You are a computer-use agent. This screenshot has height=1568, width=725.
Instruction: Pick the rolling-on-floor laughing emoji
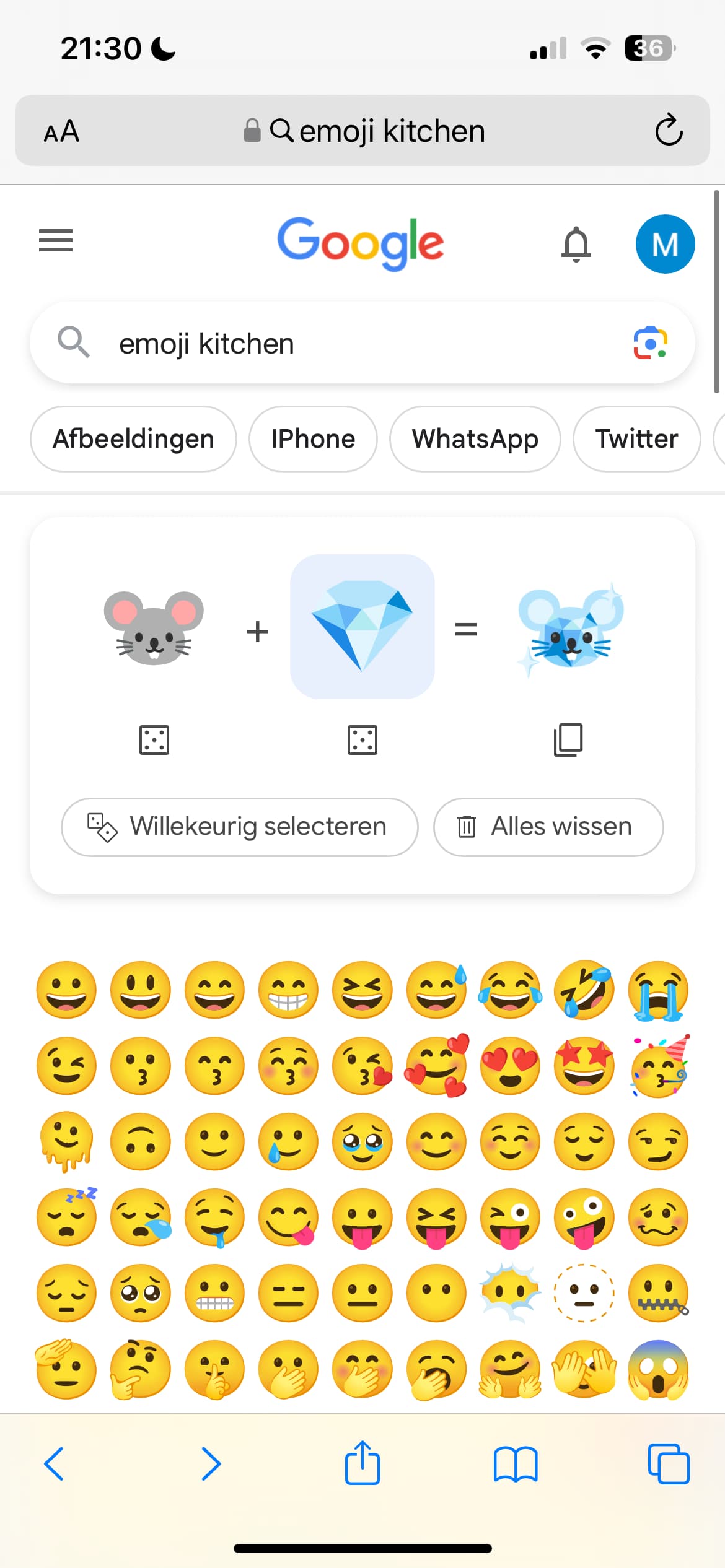pyautogui.click(x=584, y=990)
